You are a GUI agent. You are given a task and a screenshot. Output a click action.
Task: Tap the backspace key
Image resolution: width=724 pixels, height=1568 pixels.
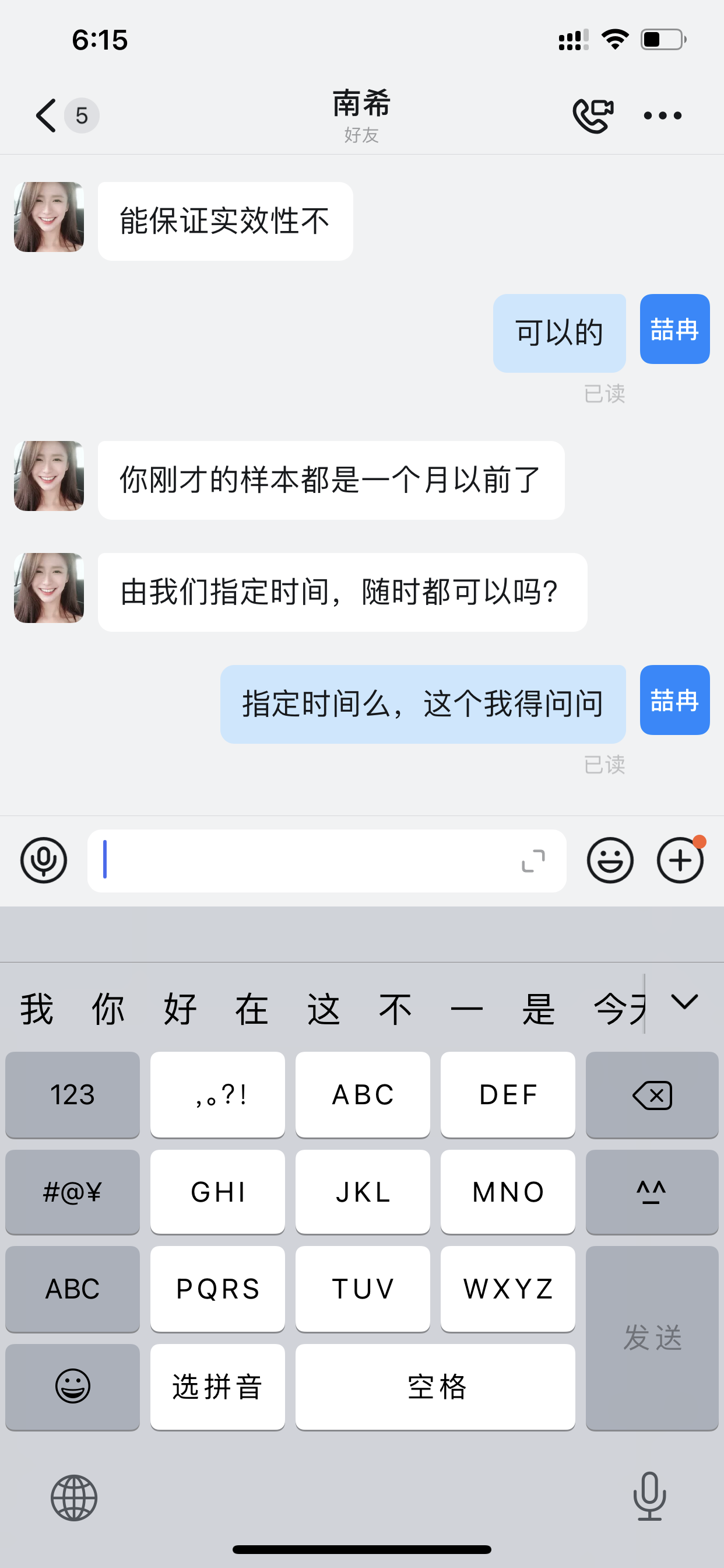(652, 1095)
